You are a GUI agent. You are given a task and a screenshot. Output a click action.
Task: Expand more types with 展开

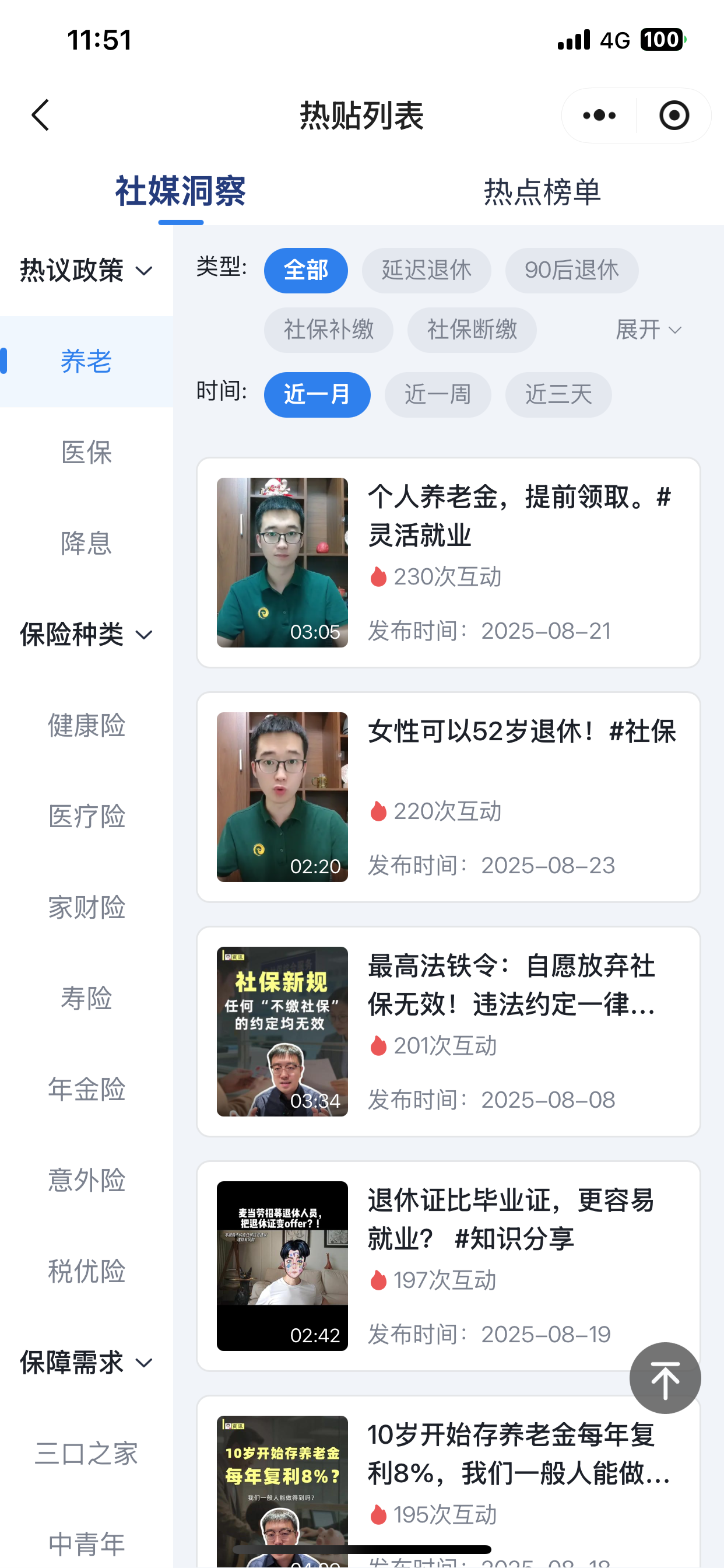tap(648, 330)
